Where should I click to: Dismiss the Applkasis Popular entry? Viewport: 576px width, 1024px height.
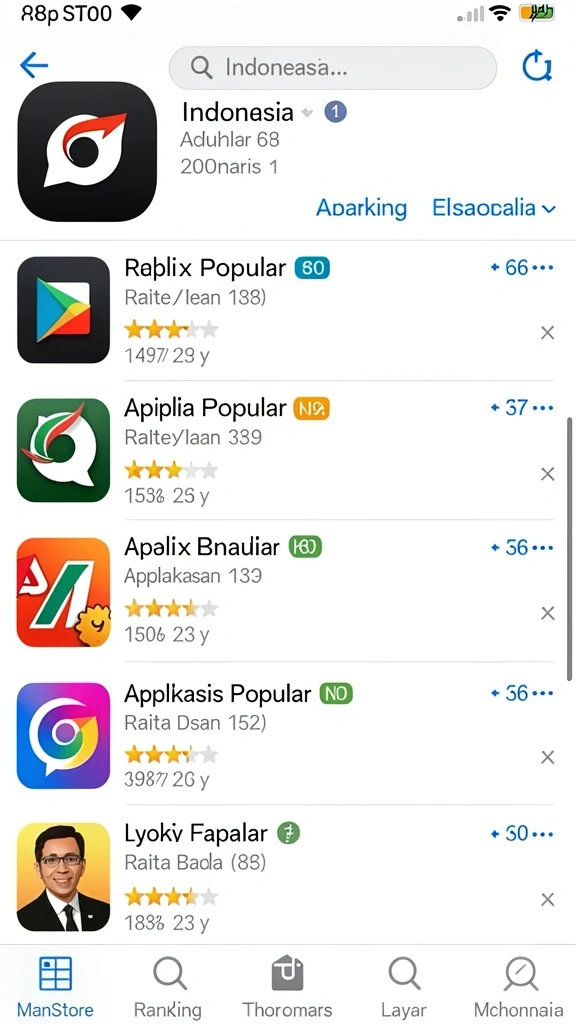(x=547, y=758)
